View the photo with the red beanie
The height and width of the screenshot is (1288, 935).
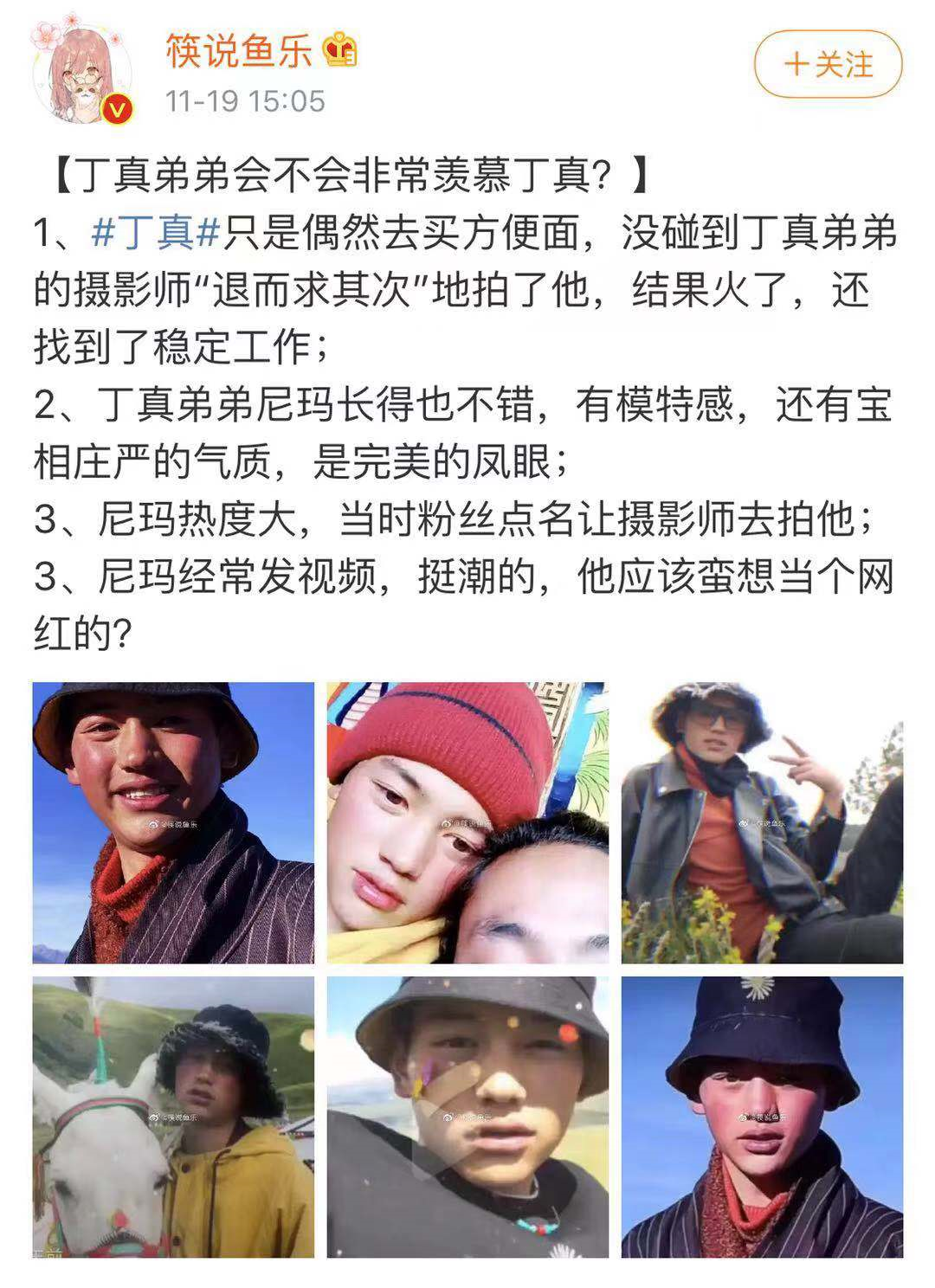pos(467,822)
